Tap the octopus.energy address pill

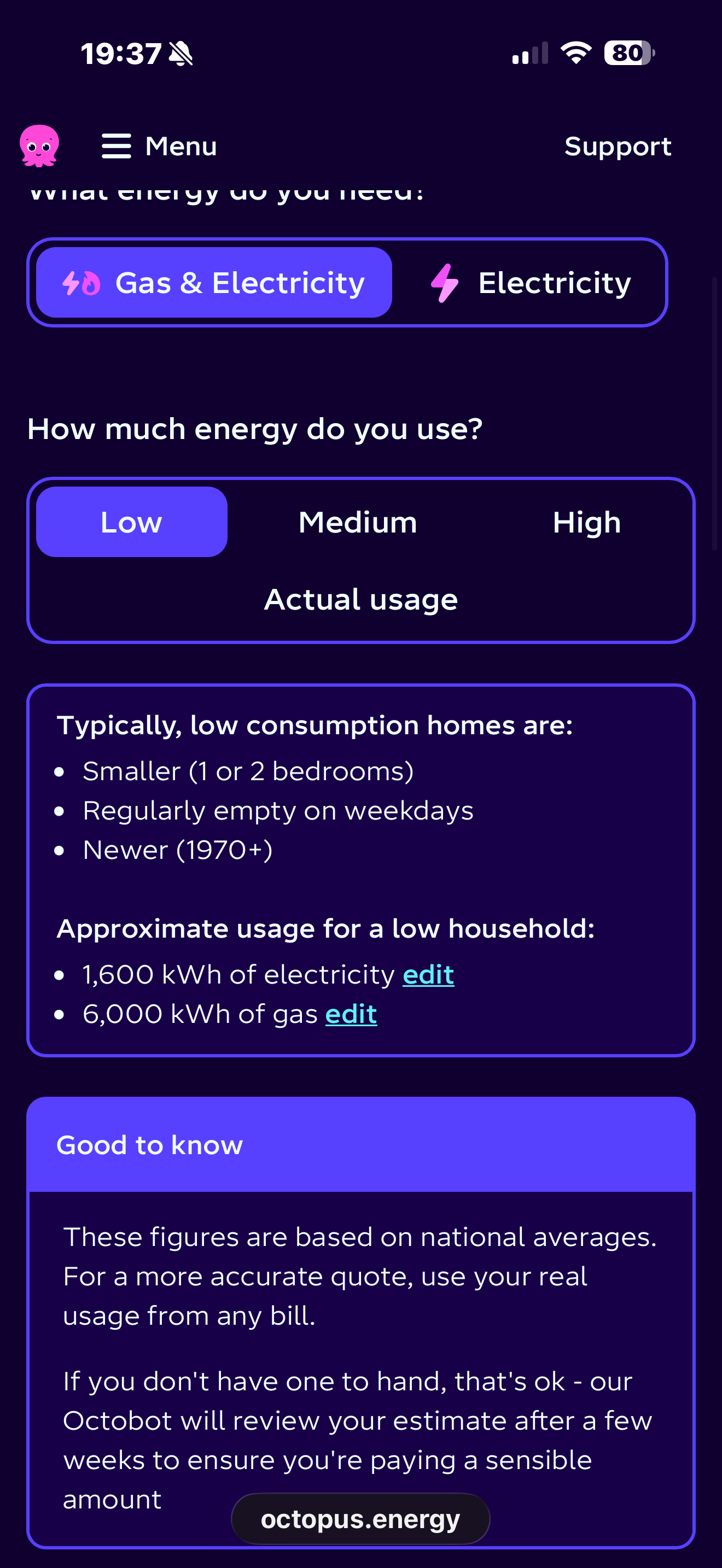pos(360,1518)
